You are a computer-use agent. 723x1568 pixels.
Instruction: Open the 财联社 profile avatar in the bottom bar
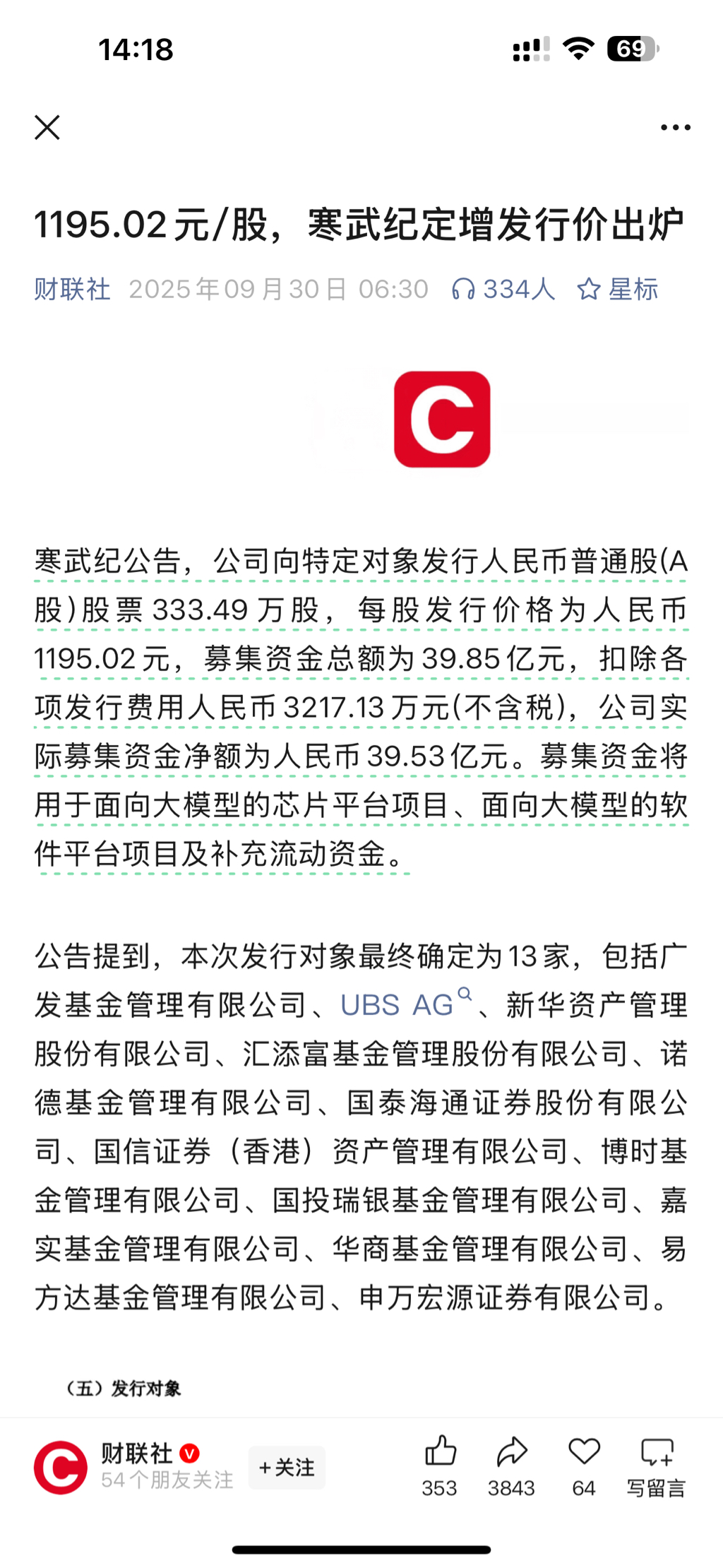(x=61, y=1468)
